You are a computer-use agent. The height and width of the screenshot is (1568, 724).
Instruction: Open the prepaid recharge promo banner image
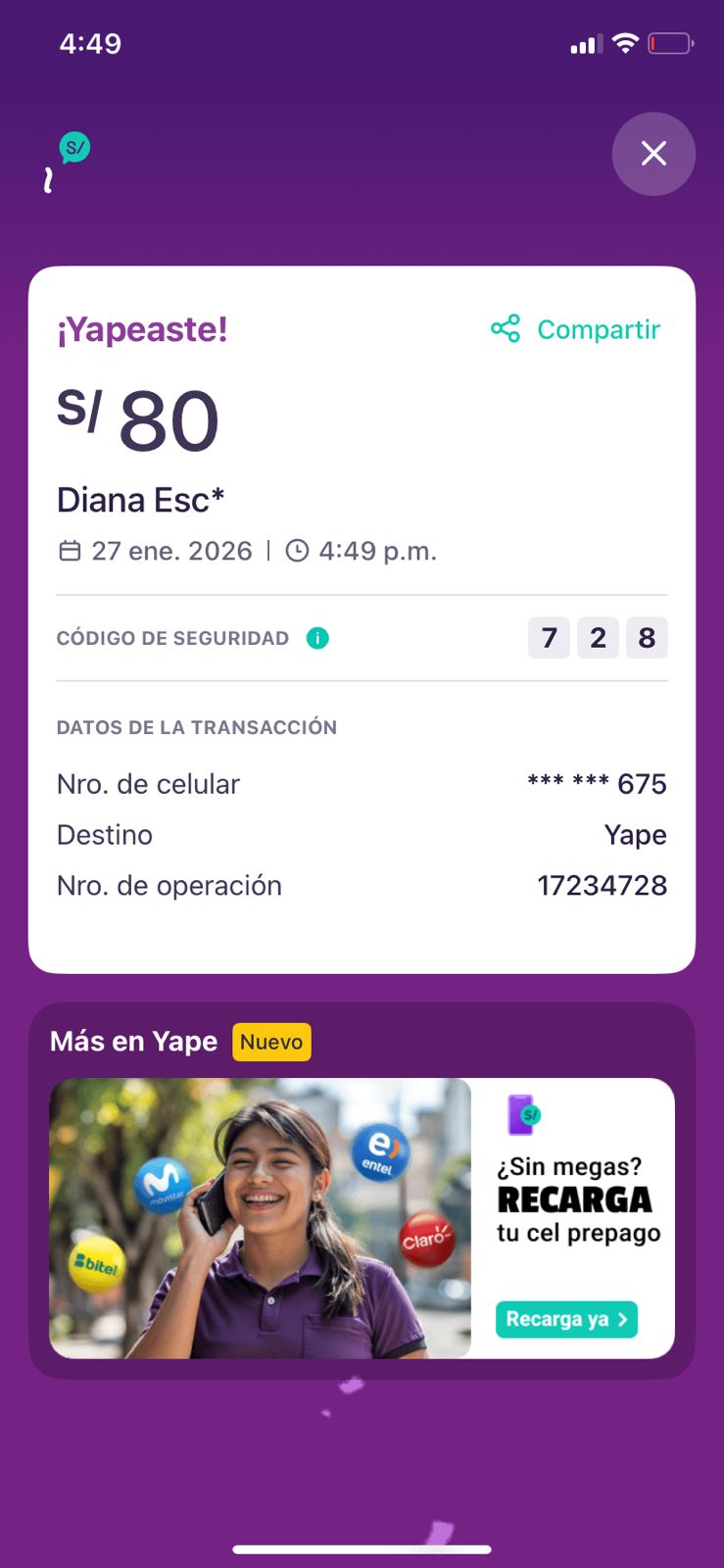(x=260, y=1217)
